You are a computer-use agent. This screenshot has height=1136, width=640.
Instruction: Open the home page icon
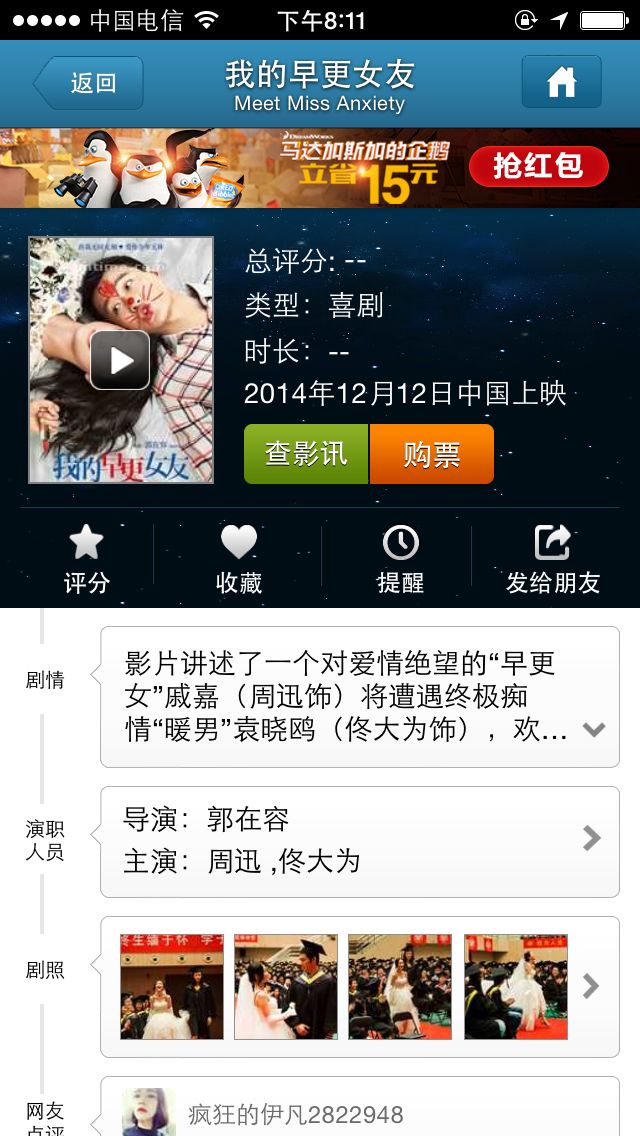(x=561, y=82)
